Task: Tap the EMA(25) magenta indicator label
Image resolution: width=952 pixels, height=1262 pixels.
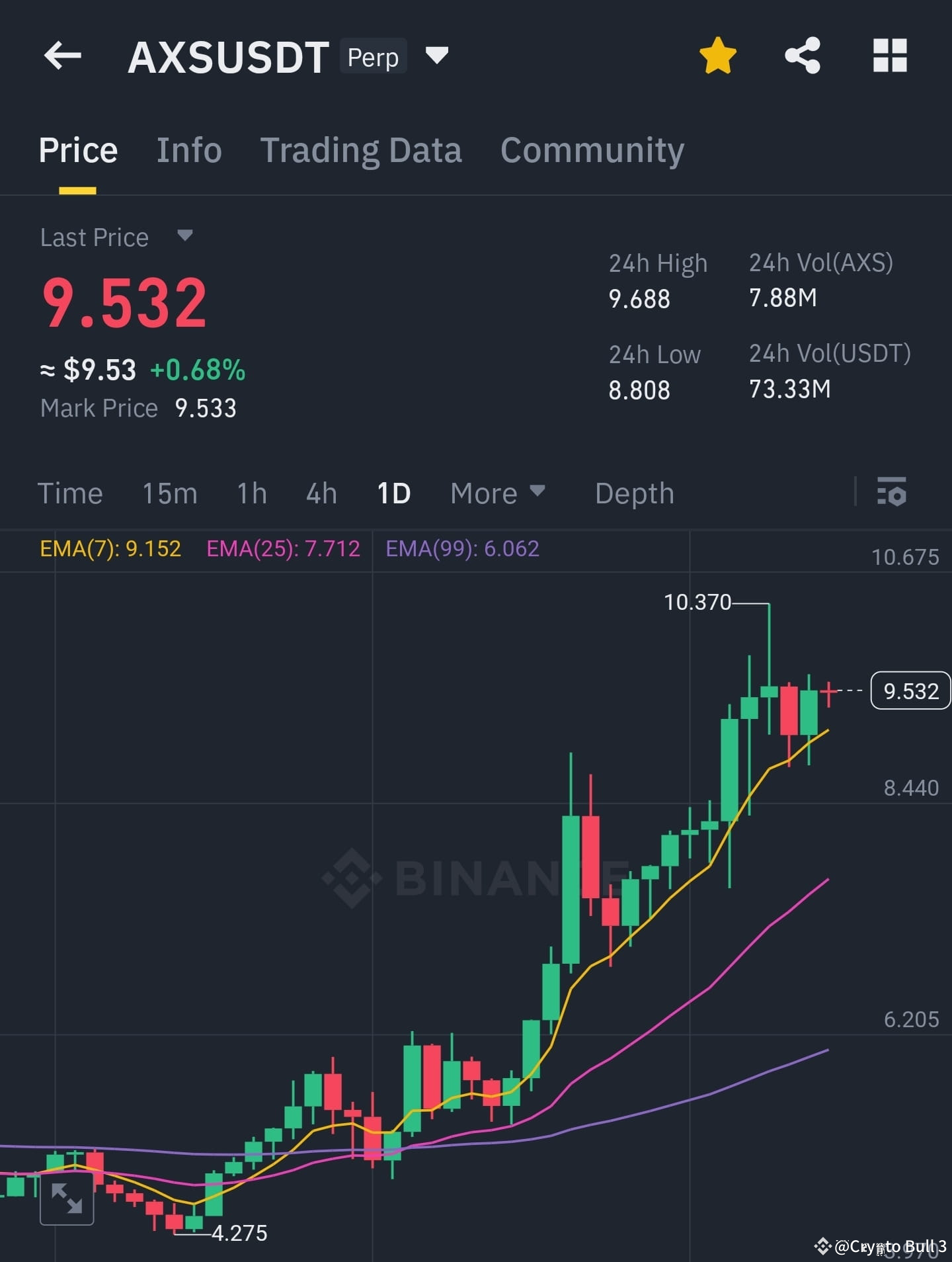Action: coord(284,548)
